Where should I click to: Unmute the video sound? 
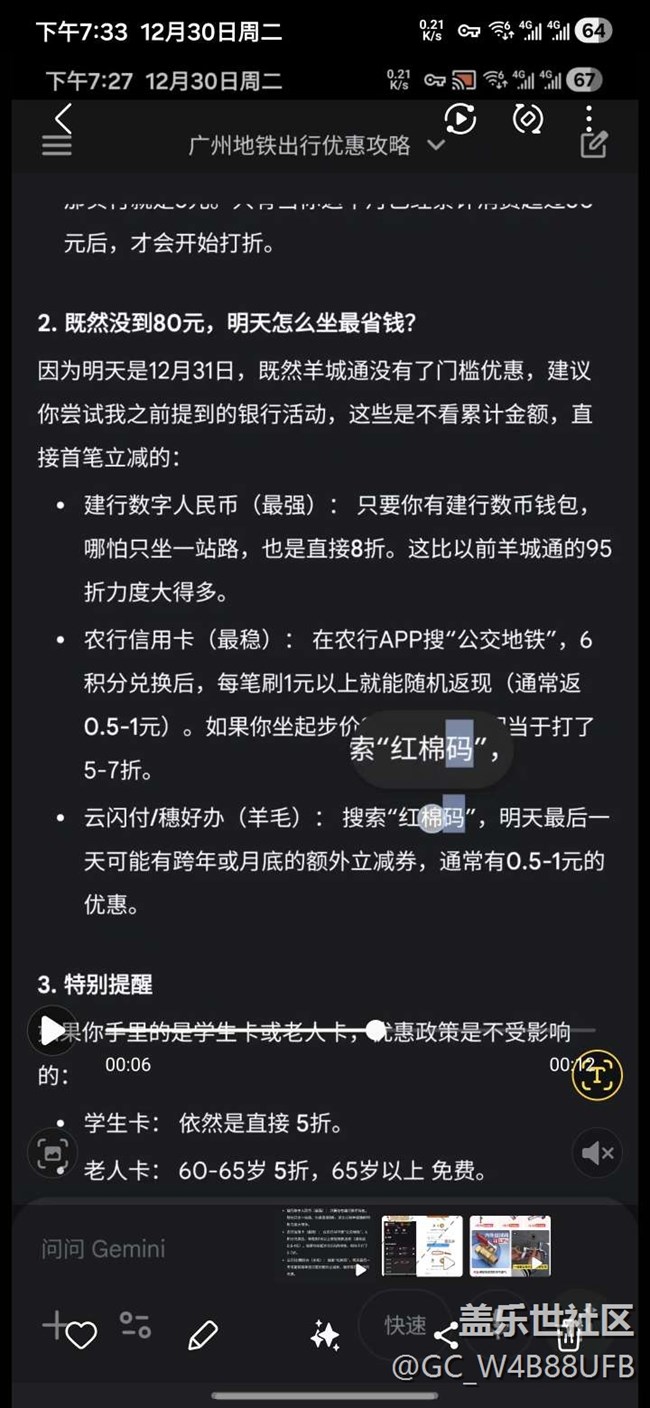click(x=597, y=1153)
